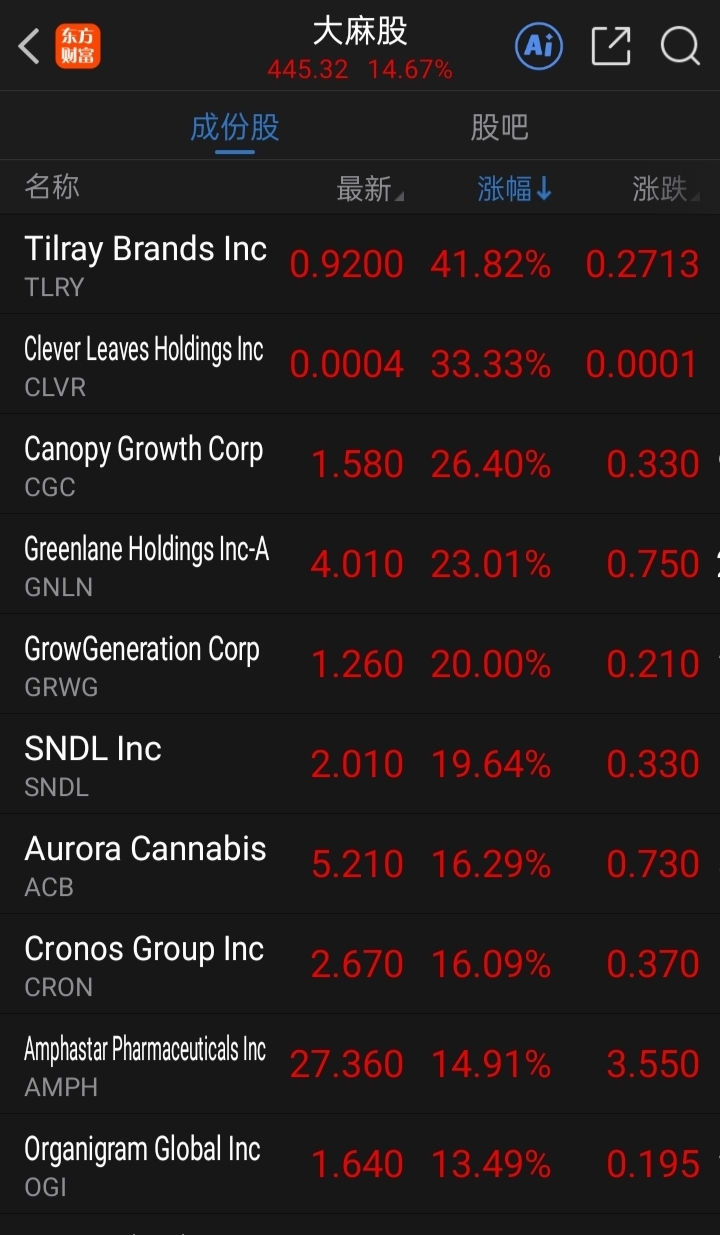Open the search magnifier
The width and height of the screenshot is (720, 1235).
point(680,46)
